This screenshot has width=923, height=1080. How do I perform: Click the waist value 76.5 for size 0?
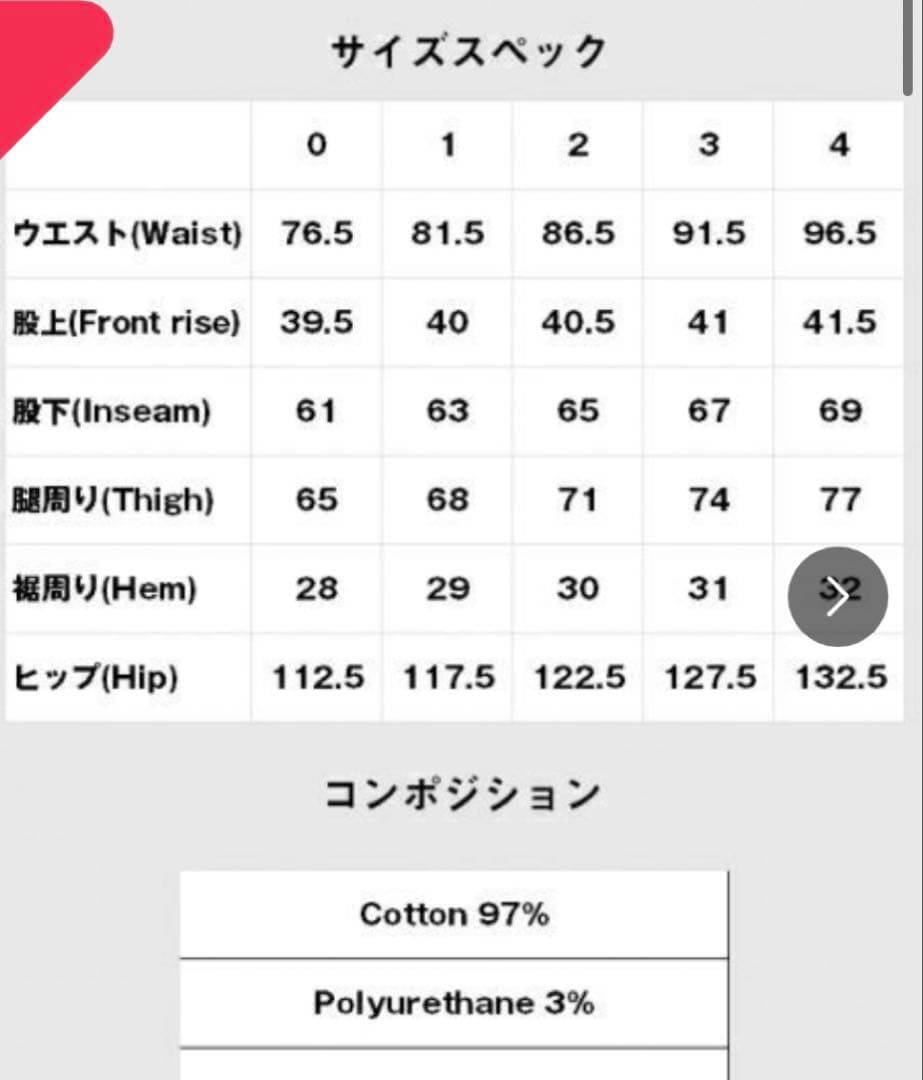(x=316, y=233)
